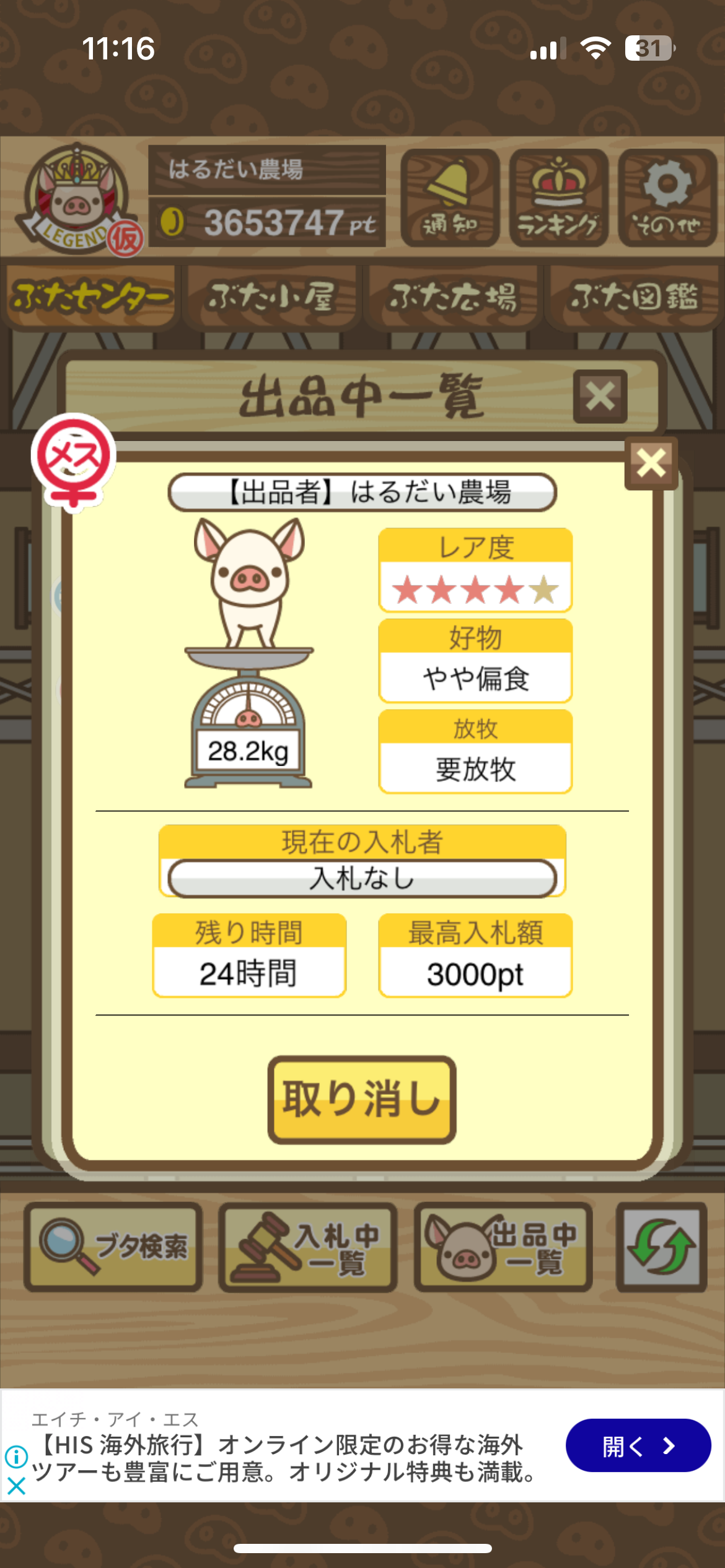Open the 通知 notifications bell
This screenshot has width=725, height=1568.
point(450,198)
